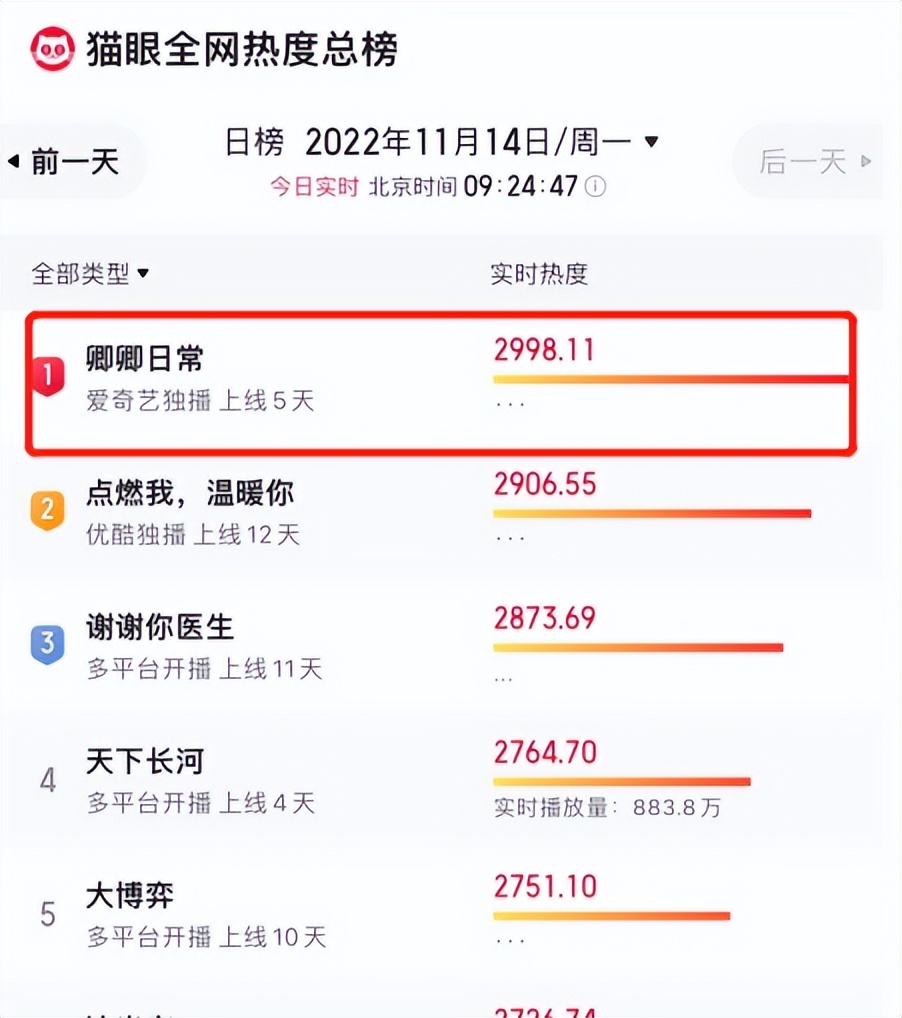This screenshot has height=1018, width=902.
Task: Click the rank number 4 marker
Action: click(48, 780)
